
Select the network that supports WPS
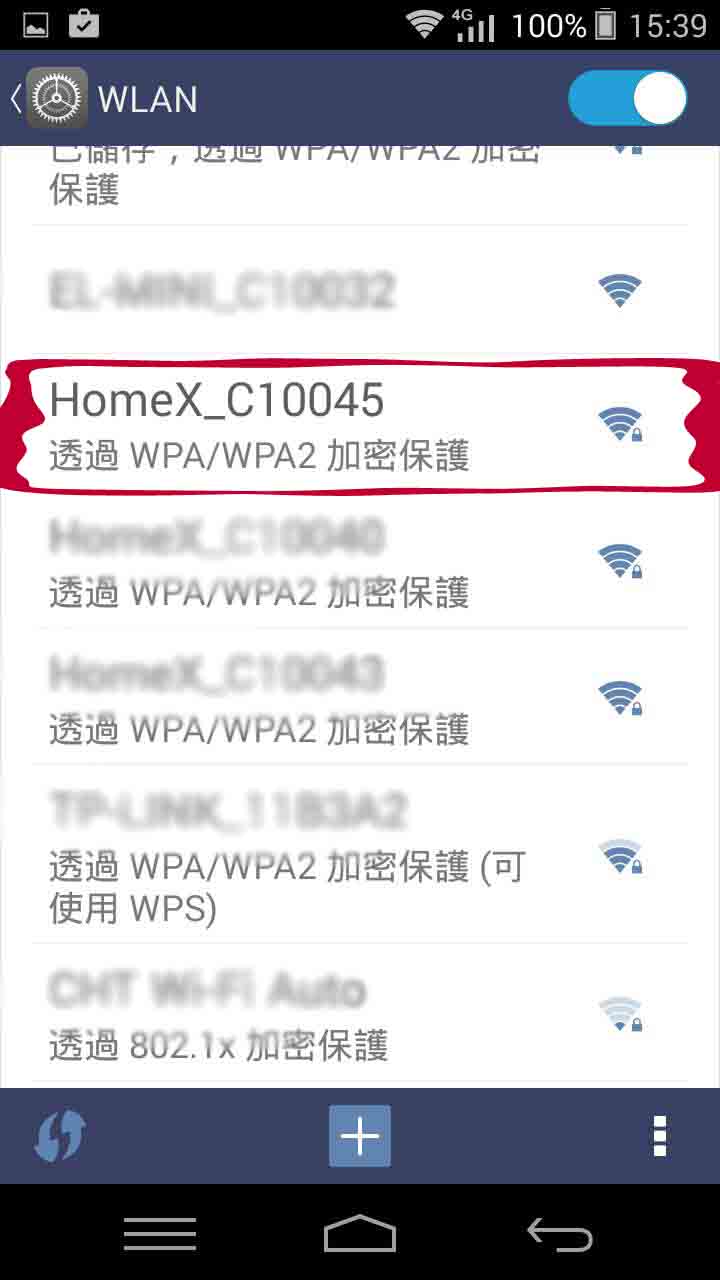click(300, 860)
